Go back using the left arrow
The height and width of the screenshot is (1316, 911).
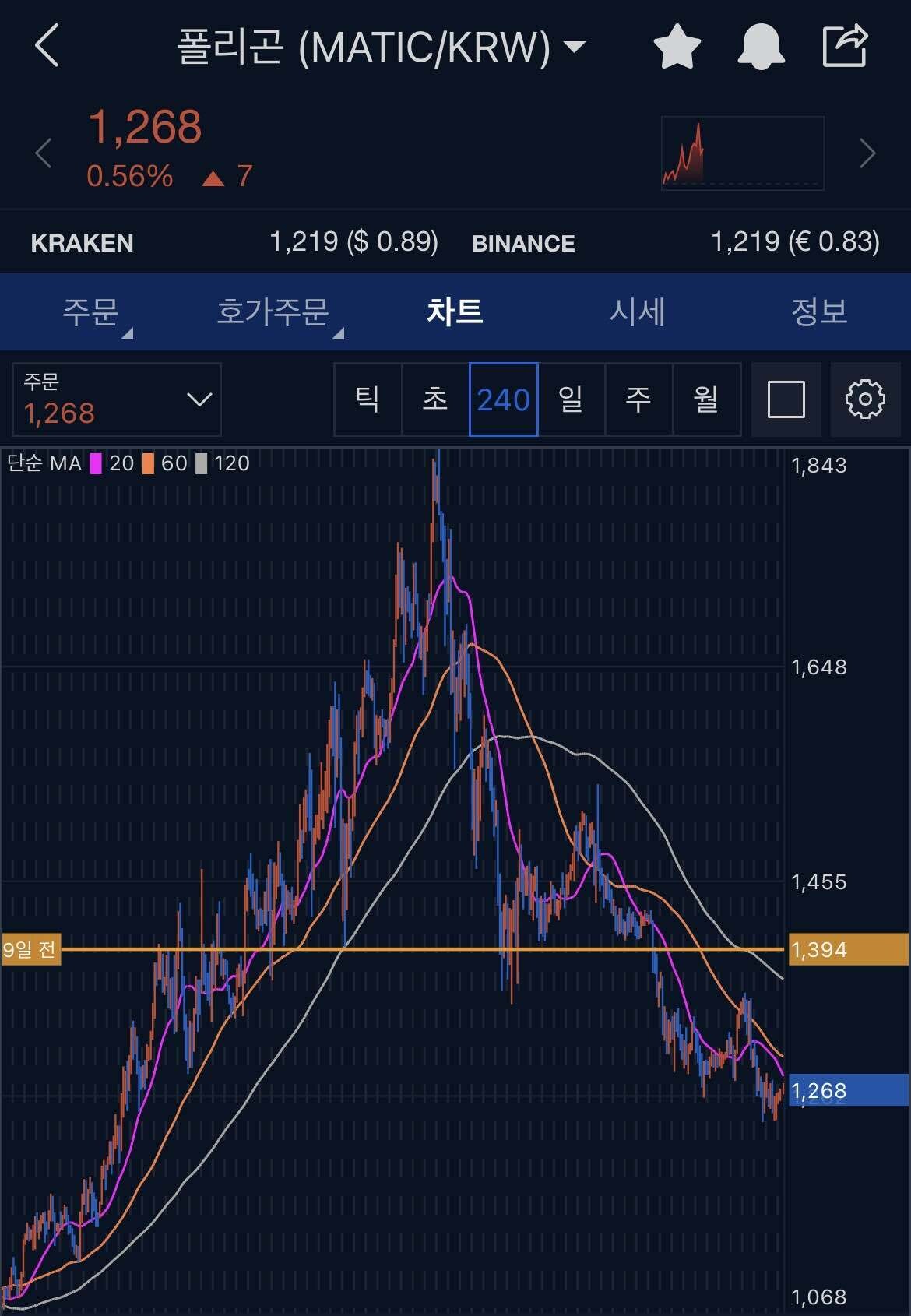[47, 44]
